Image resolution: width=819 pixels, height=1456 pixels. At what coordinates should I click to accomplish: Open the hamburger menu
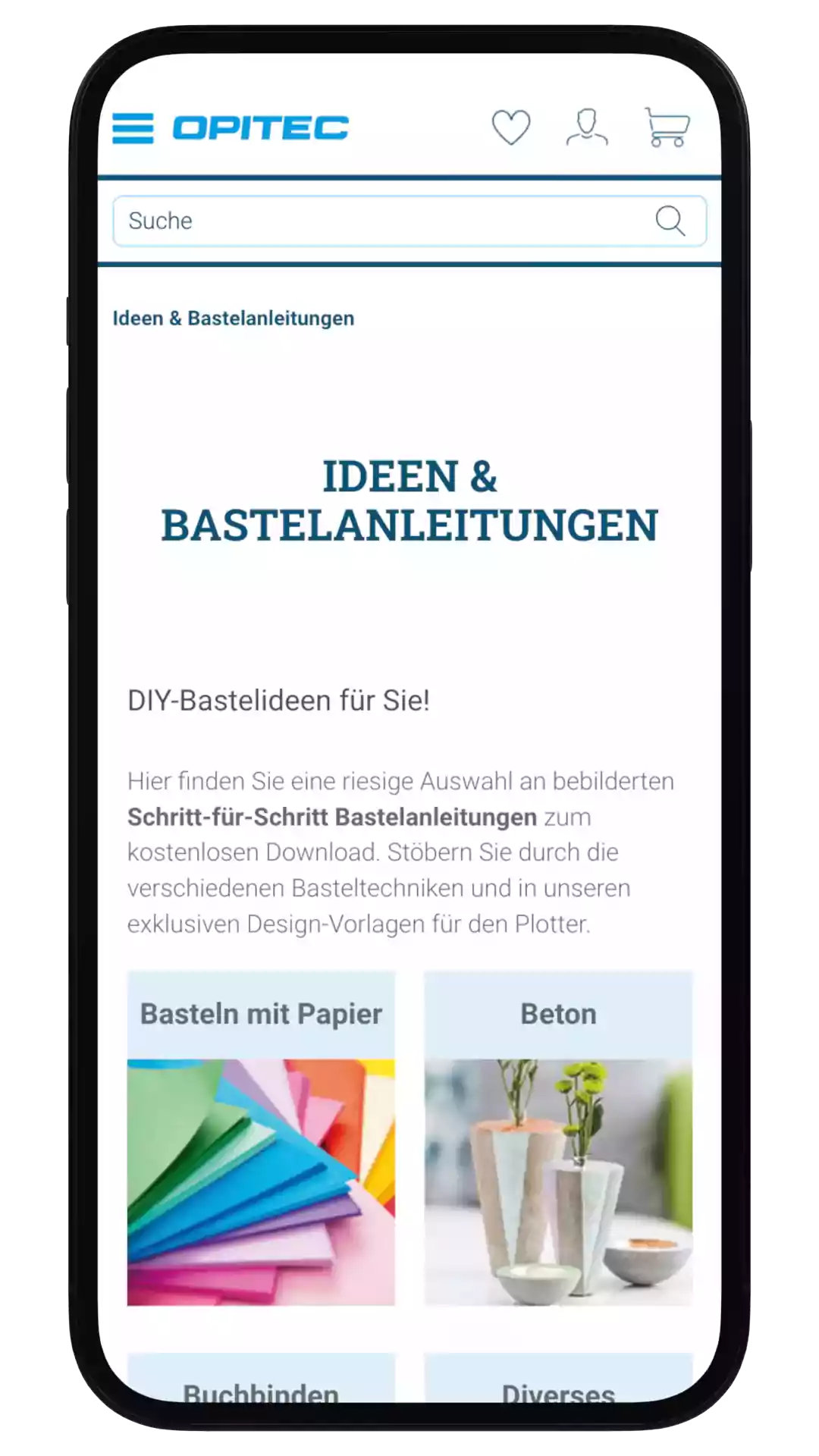pos(133,128)
